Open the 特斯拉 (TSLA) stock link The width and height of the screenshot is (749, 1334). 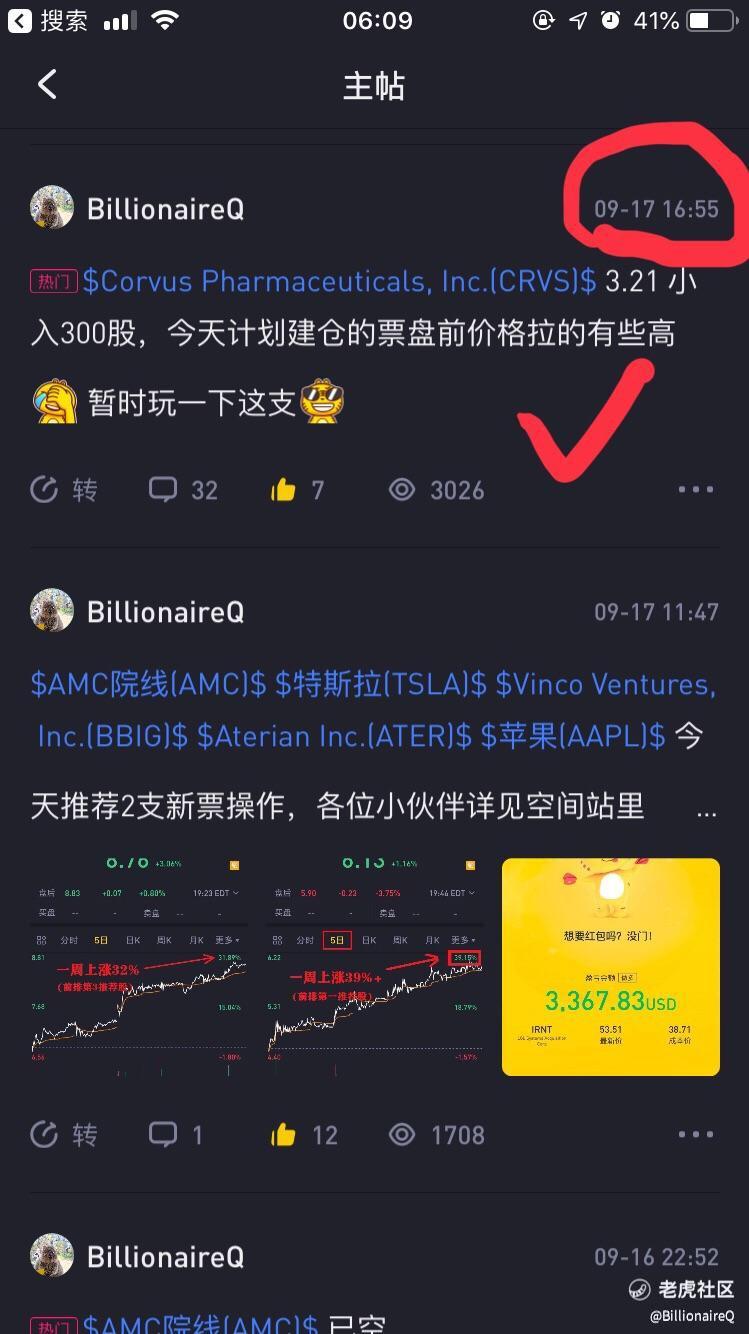click(381, 684)
